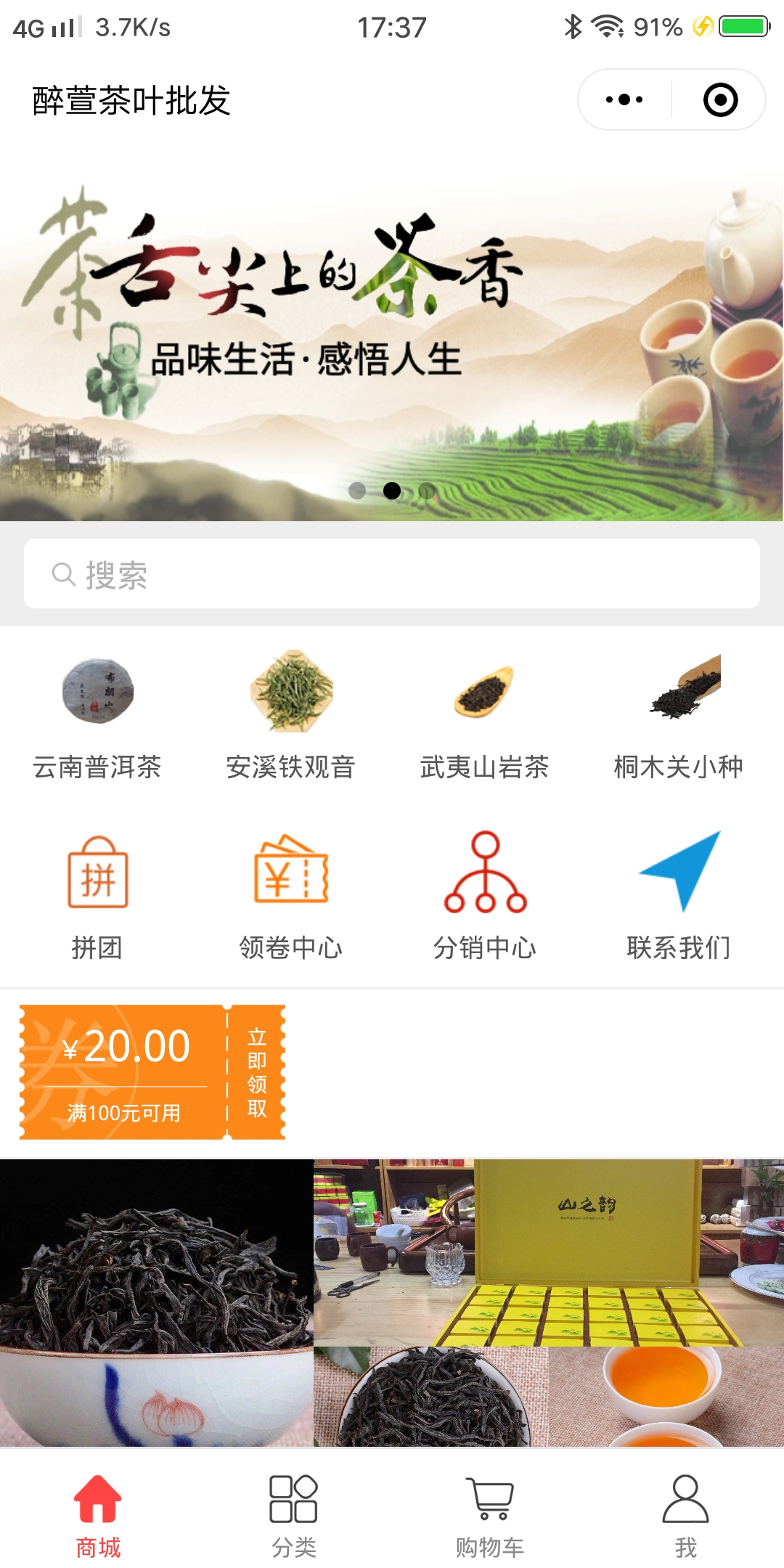Close the mini program with the circle button

coord(720,100)
